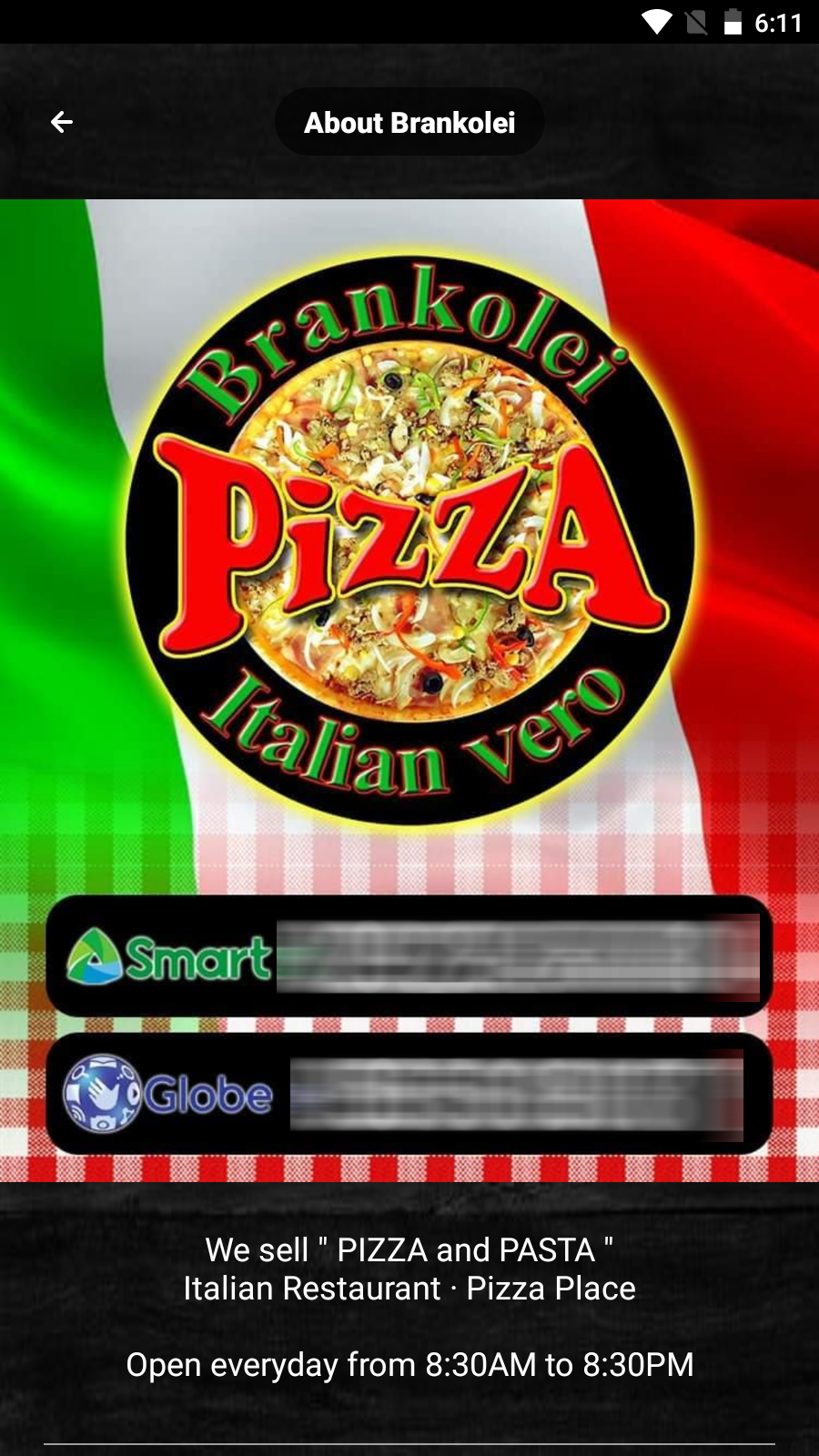Image resolution: width=819 pixels, height=1456 pixels.
Task: Go back using the arrow icon
Action: coord(61,122)
